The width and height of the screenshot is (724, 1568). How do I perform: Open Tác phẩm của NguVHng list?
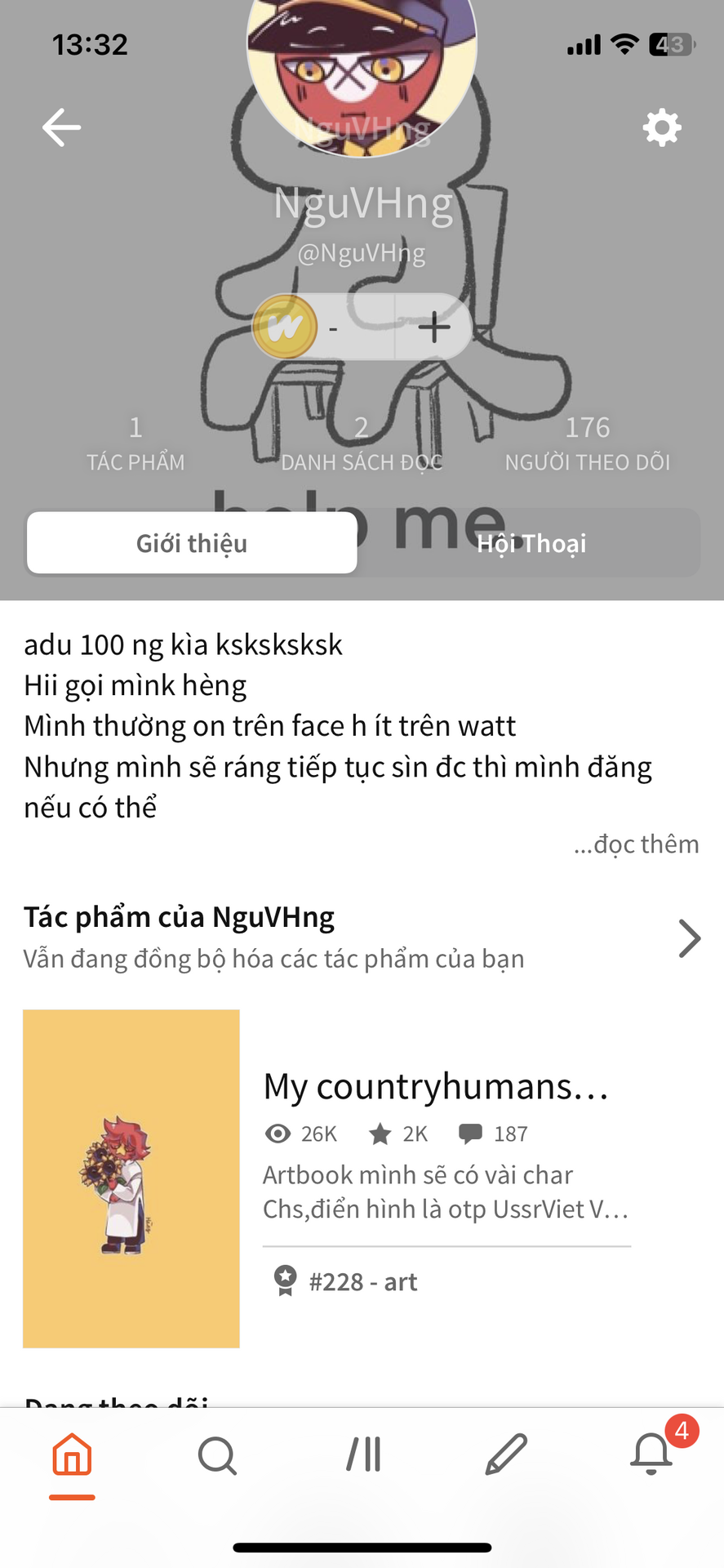tap(362, 937)
